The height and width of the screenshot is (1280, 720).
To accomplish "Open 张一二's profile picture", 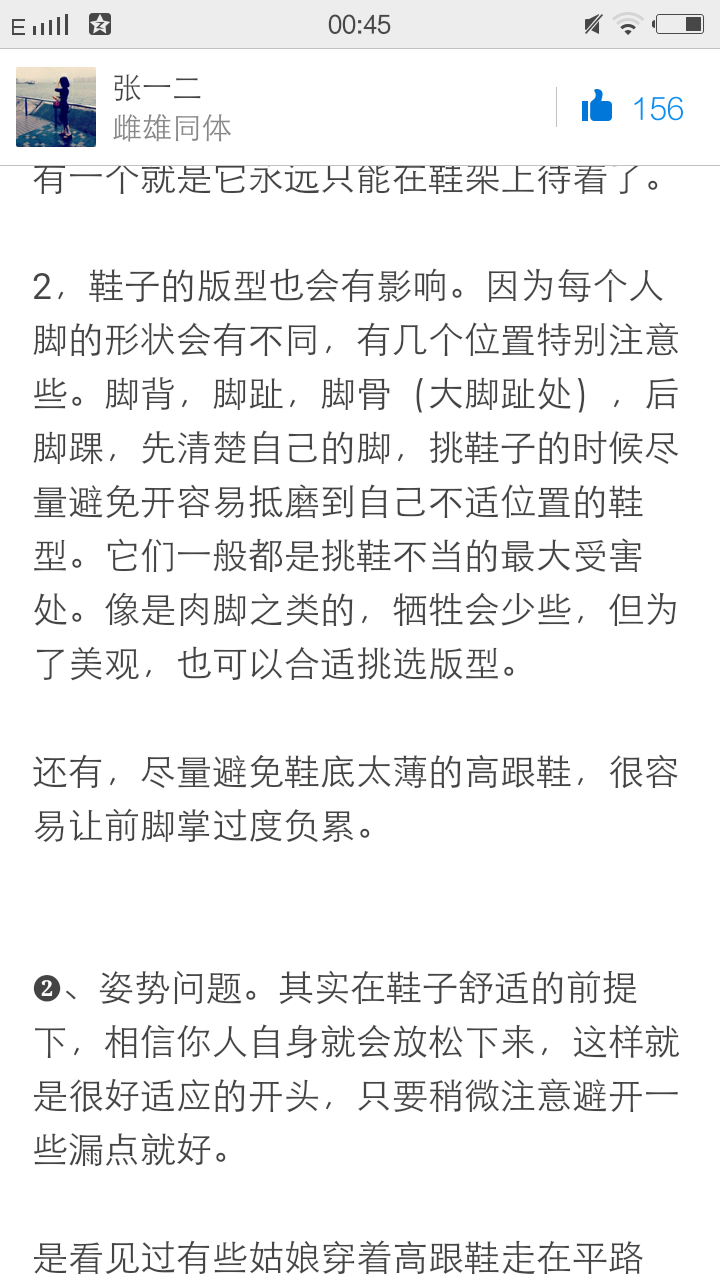I will click(x=56, y=107).
